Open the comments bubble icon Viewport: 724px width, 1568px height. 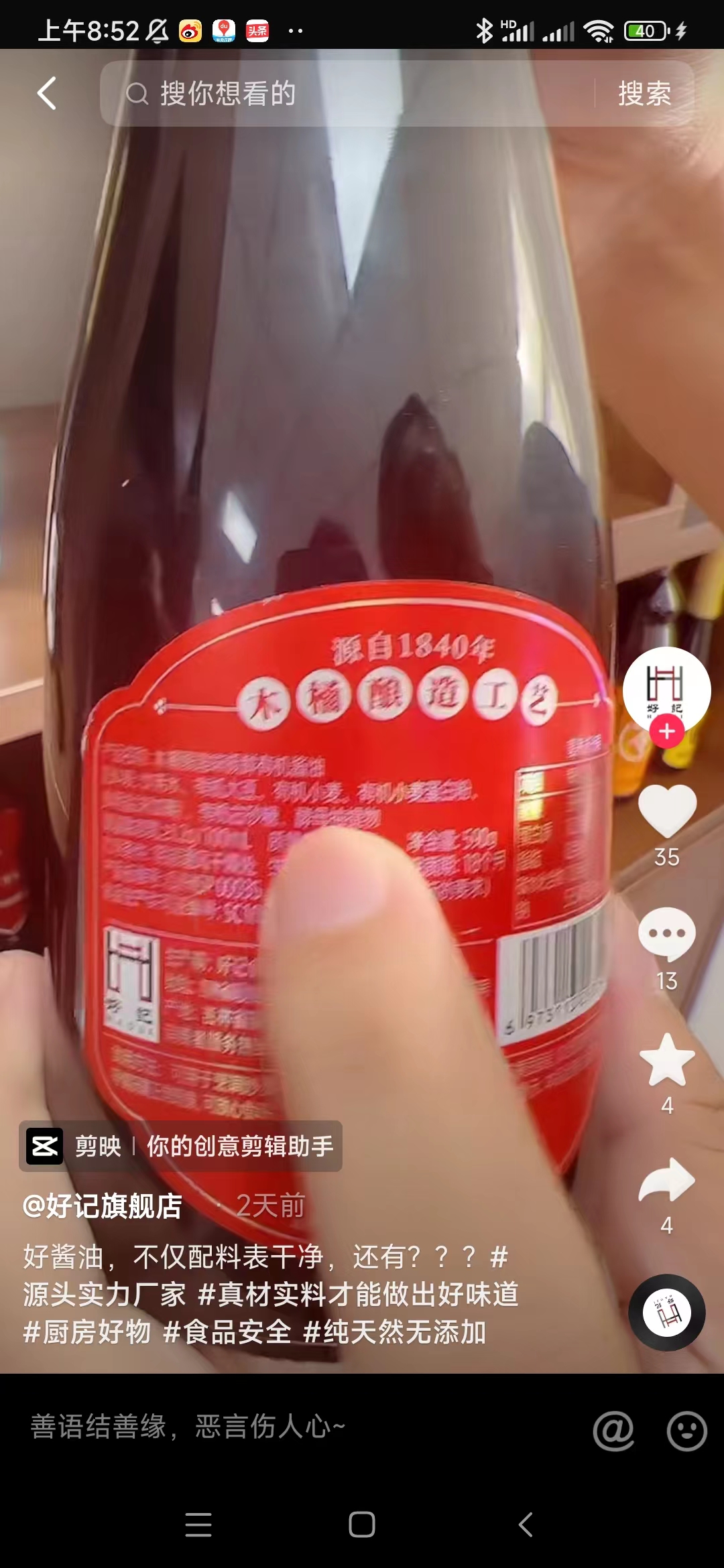(x=666, y=933)
